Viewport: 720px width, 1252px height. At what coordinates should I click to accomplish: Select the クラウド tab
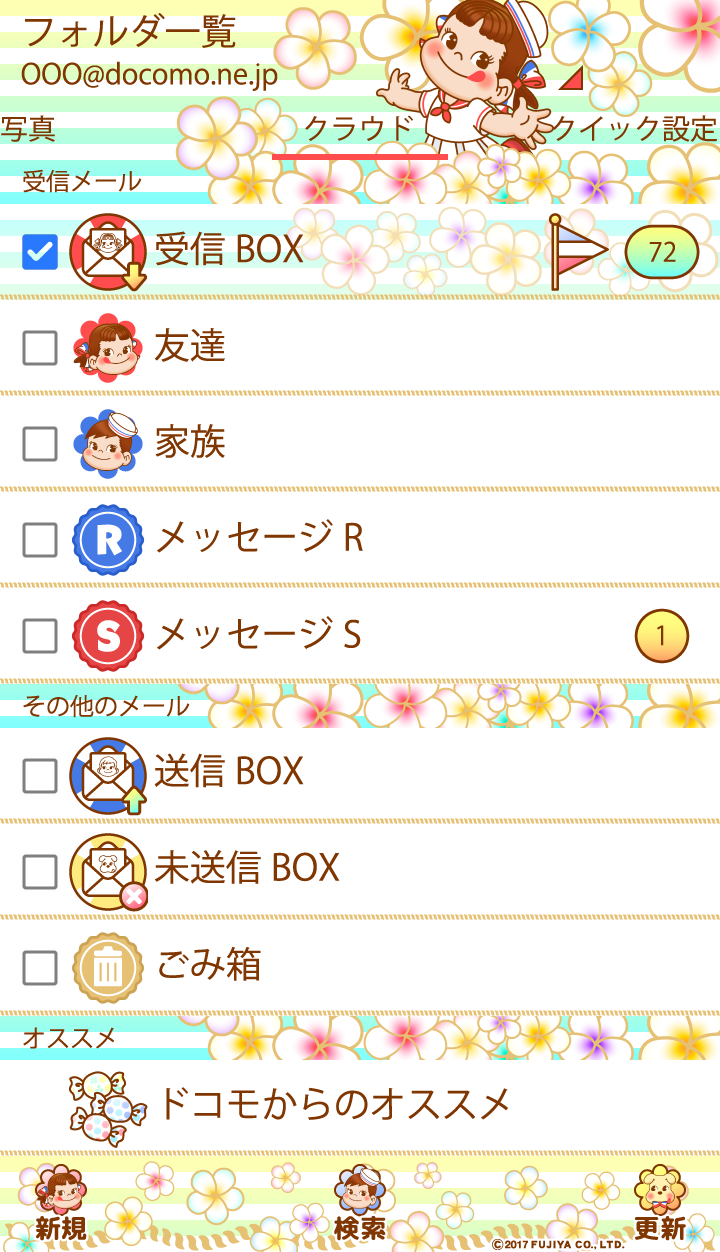[359, 129]
